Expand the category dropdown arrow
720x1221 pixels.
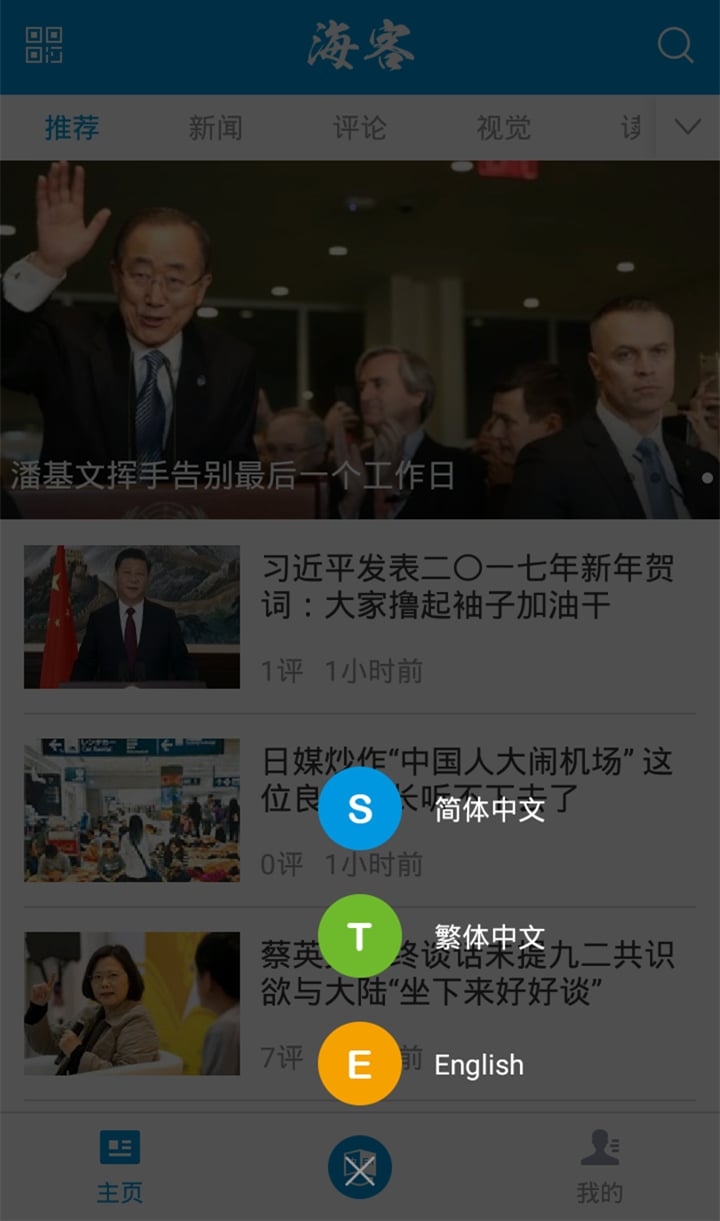pyautogui.click(x=687, y=127)
